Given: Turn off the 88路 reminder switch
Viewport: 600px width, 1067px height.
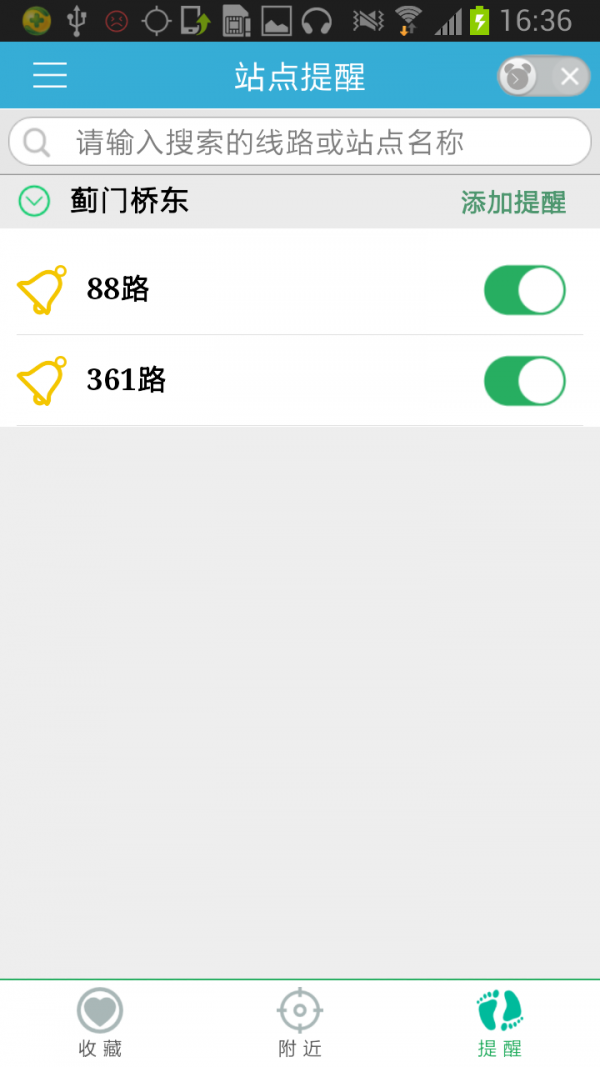Looking at the screenshot, I should [x=524, y=290].
